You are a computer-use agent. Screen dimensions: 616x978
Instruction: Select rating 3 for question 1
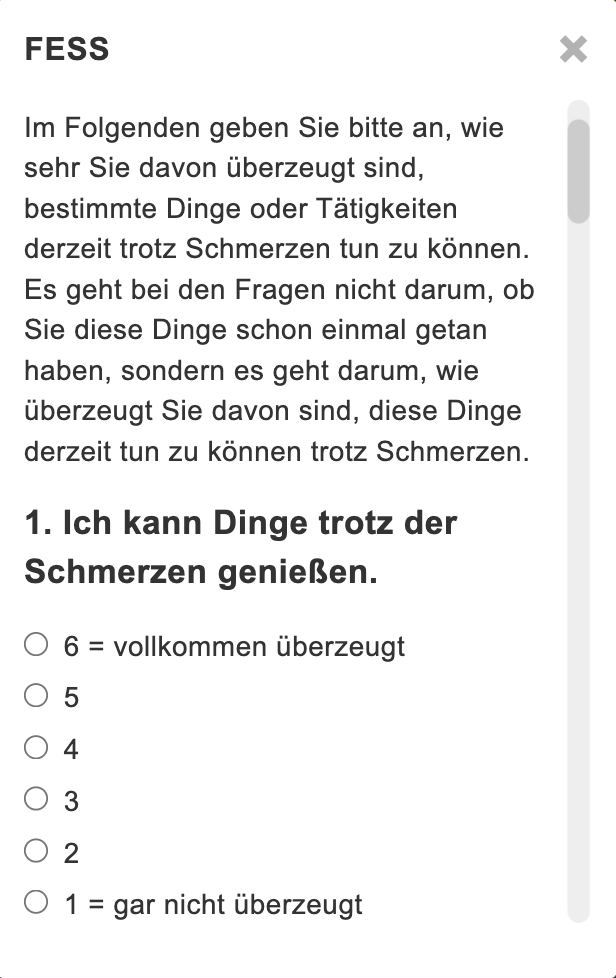[36, 799]
